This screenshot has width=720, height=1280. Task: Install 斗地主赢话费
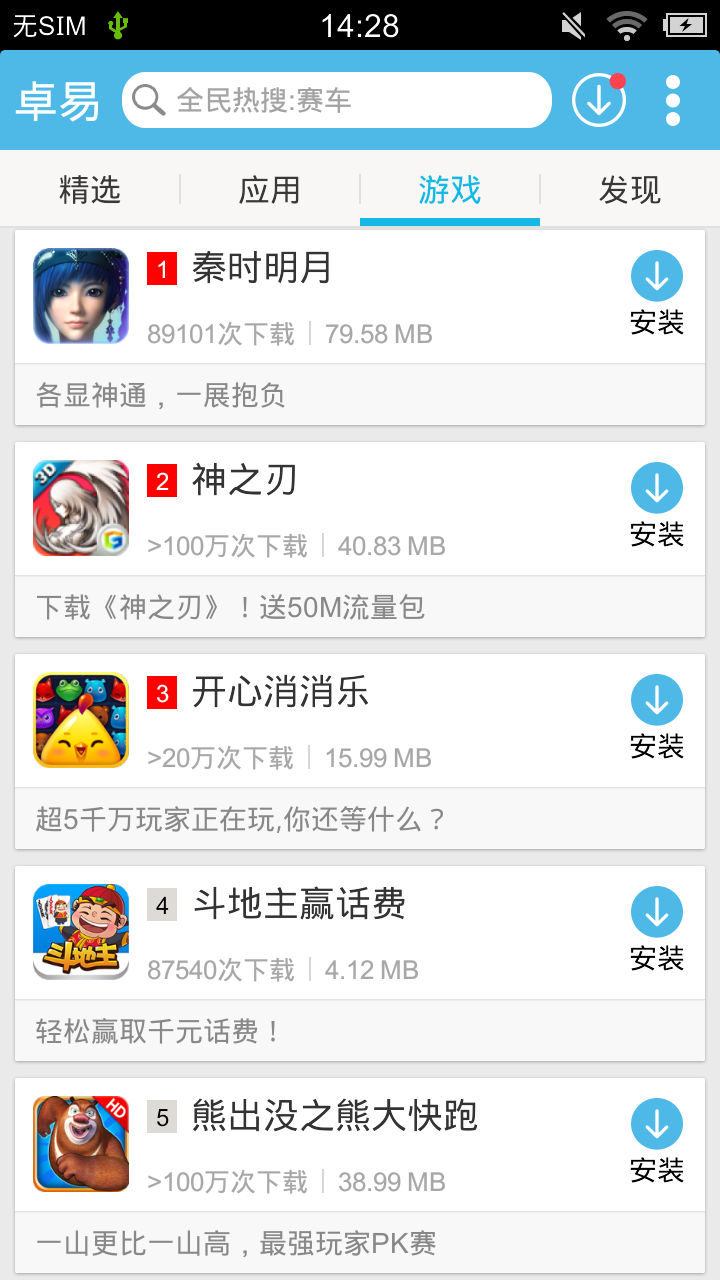coord(657,930)
